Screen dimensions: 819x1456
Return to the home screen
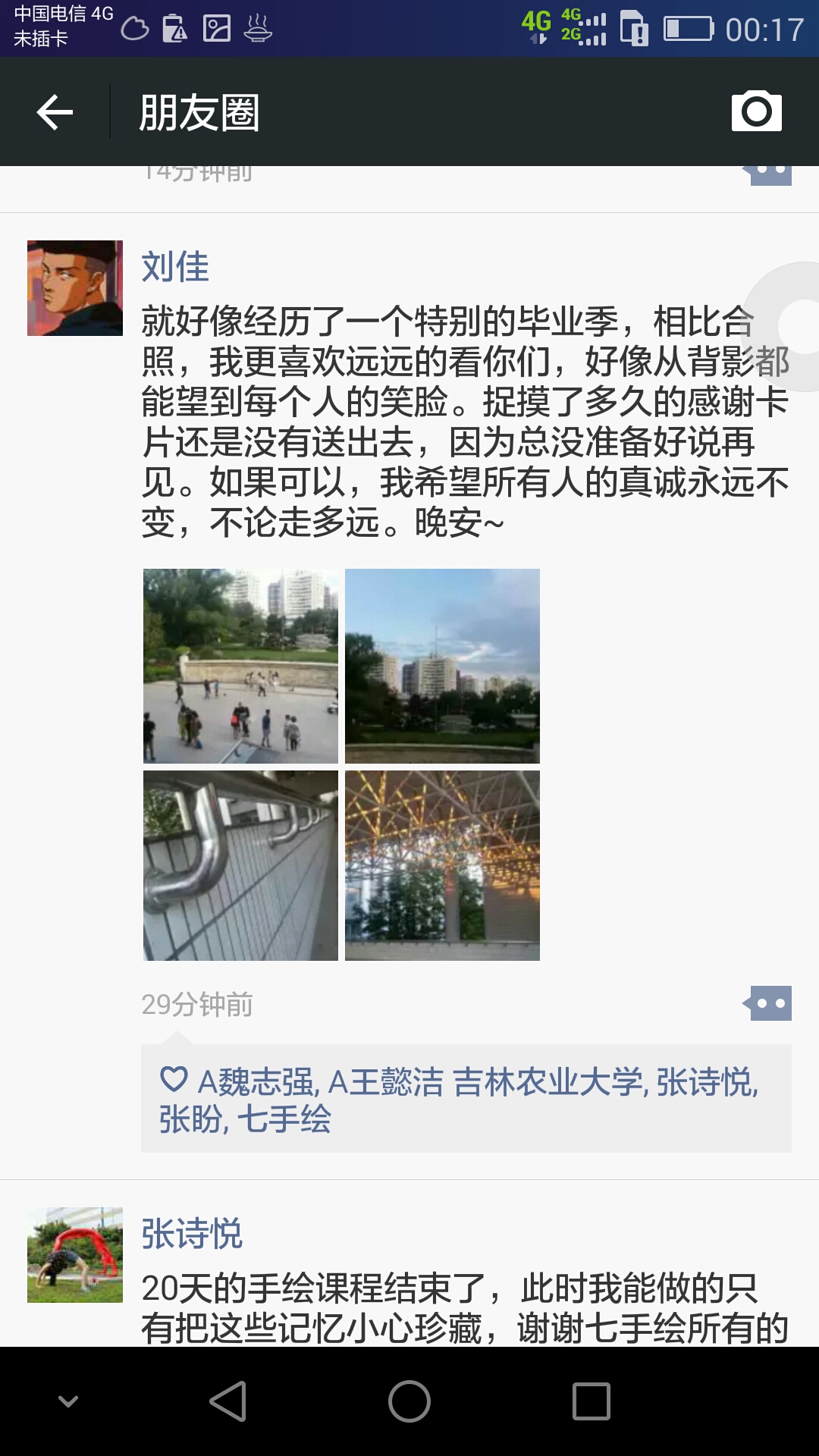[x=409, y=1401]
